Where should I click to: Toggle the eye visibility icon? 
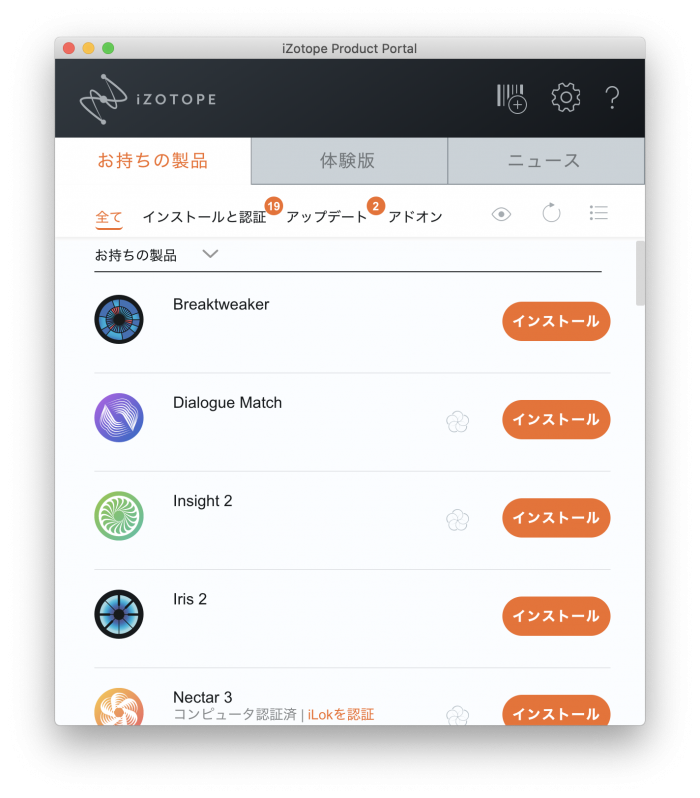[x=501, y=214]
